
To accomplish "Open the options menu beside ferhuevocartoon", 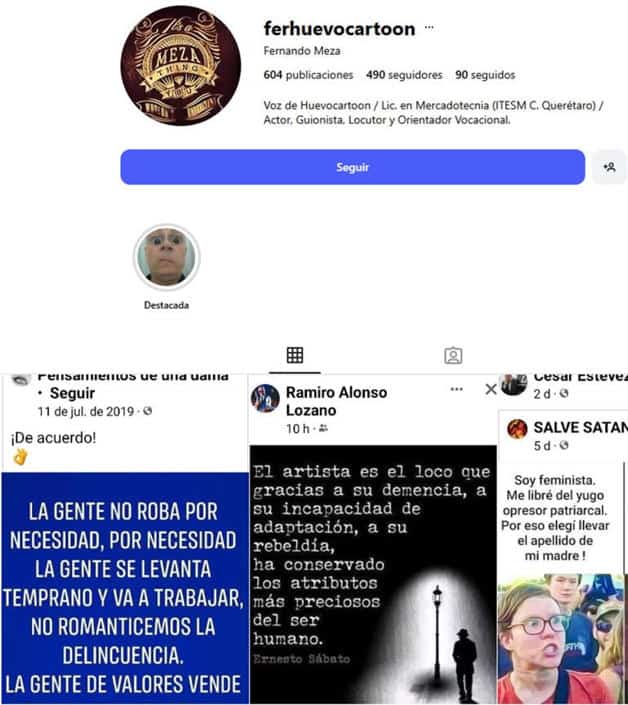I will 429,28.
